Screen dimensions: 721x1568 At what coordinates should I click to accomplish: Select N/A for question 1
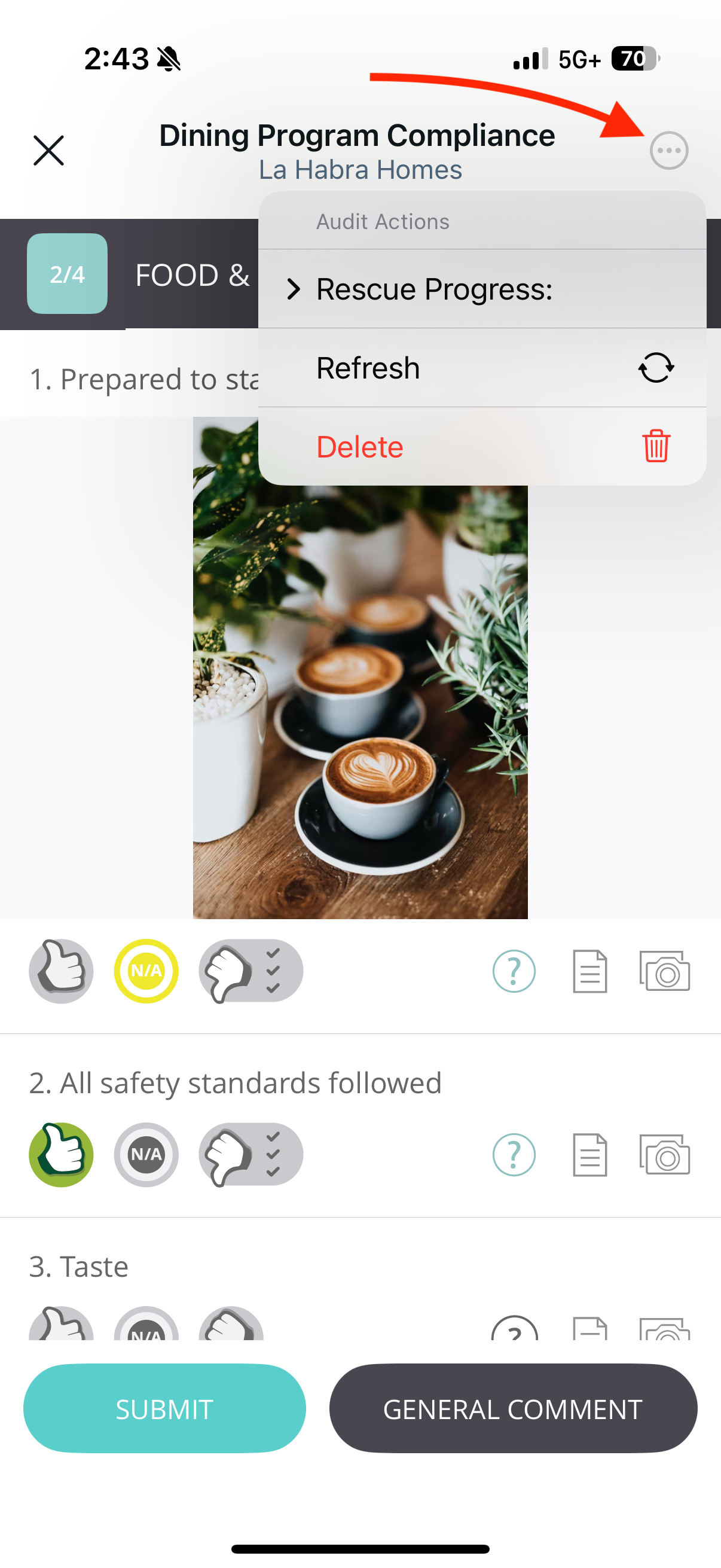pos(146,971)
